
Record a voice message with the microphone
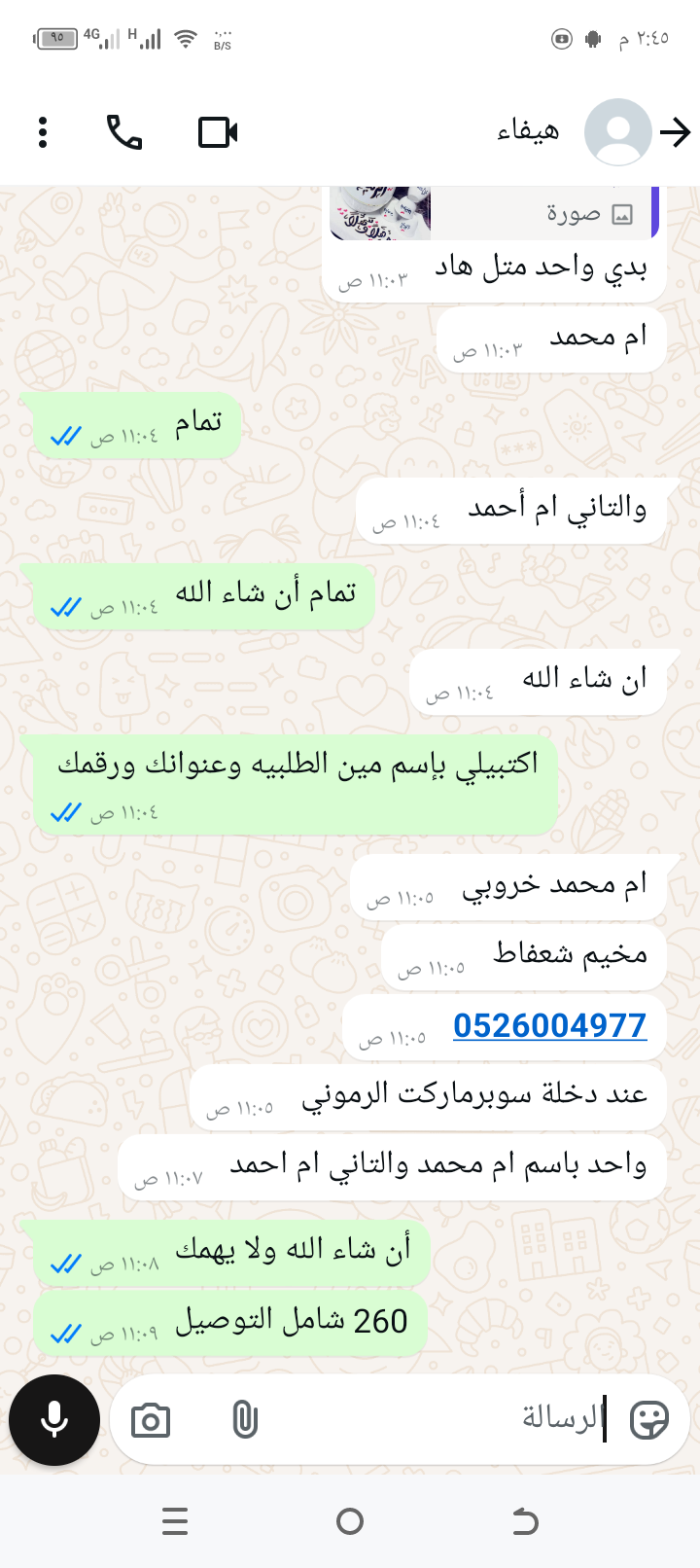(x=54, y=1420)
